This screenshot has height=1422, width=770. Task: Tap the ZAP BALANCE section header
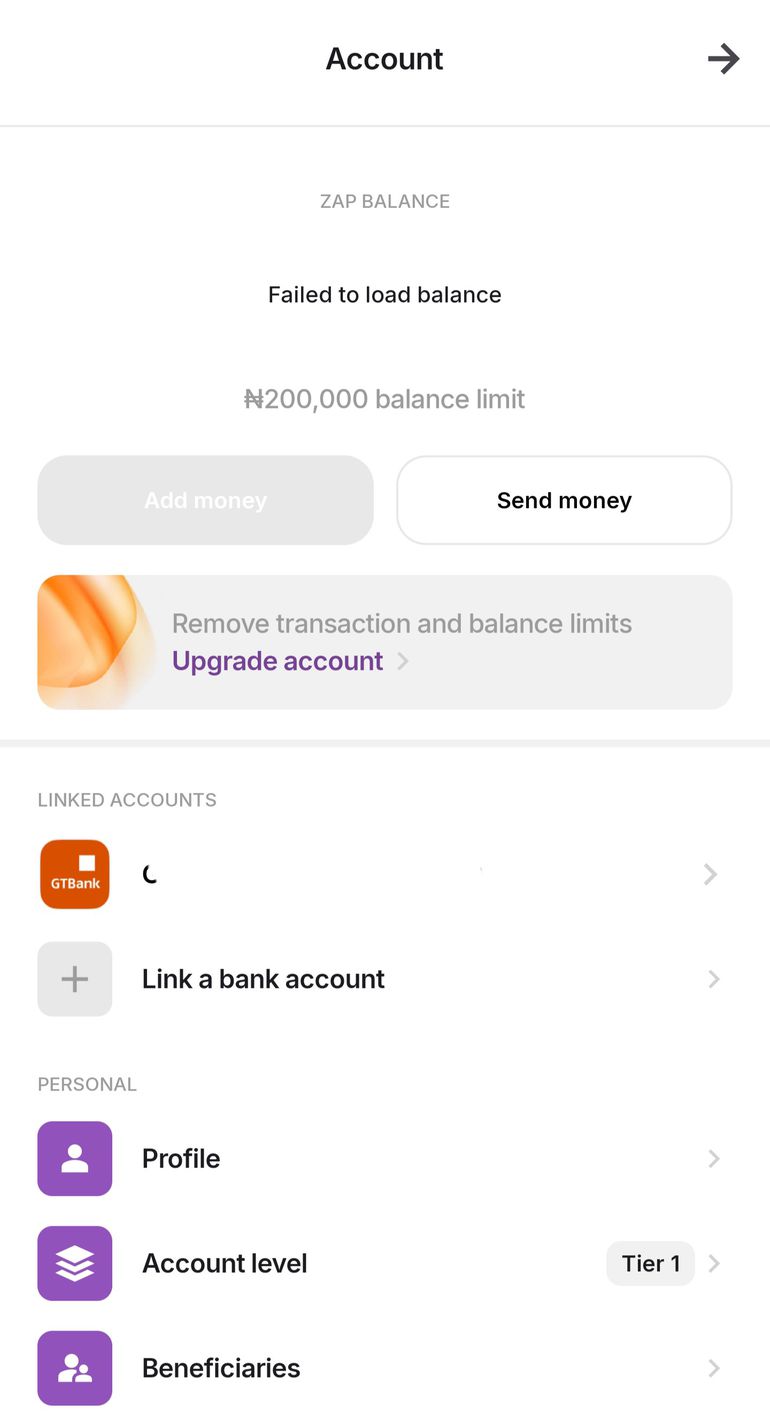pyautogui.click(x=384, y=200)
